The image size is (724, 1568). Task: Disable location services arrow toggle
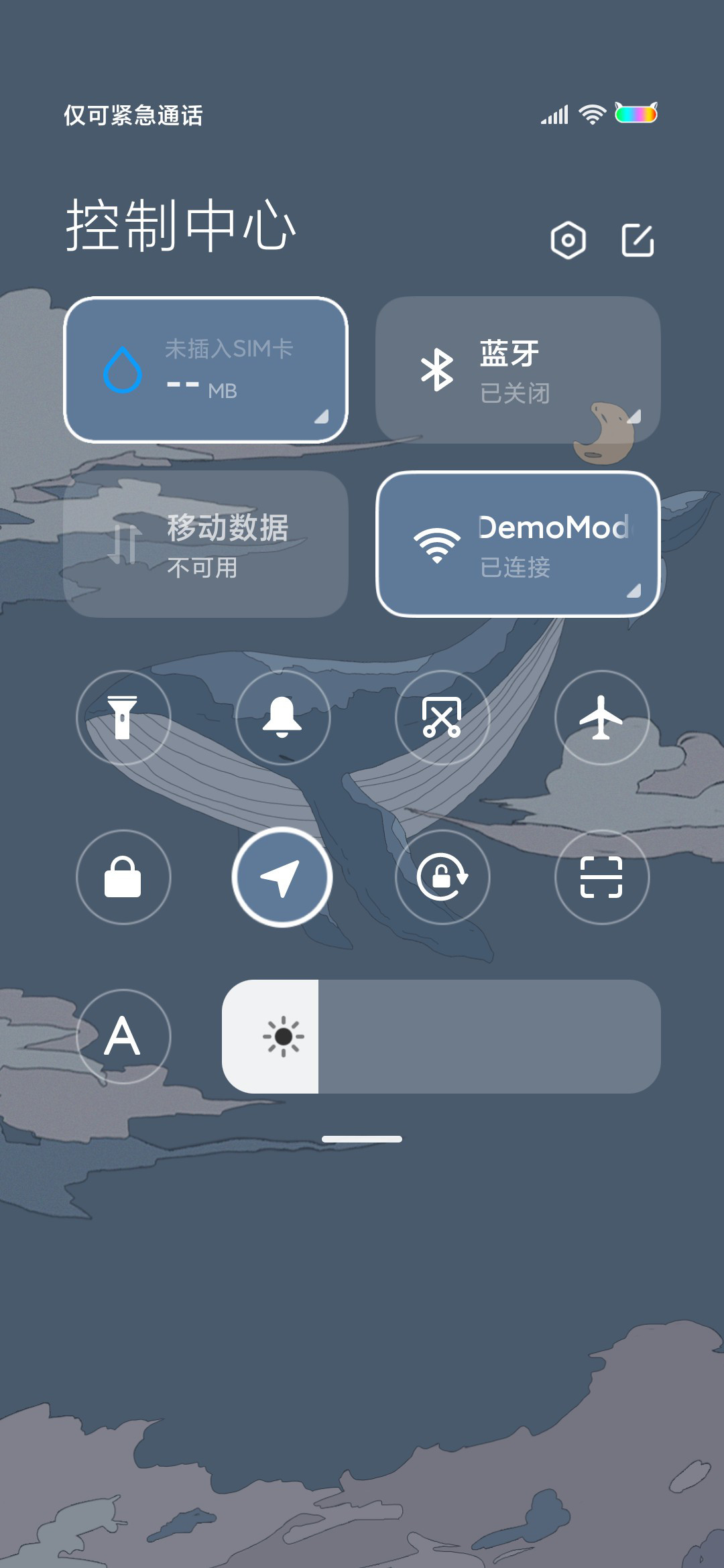coord(283,877)
